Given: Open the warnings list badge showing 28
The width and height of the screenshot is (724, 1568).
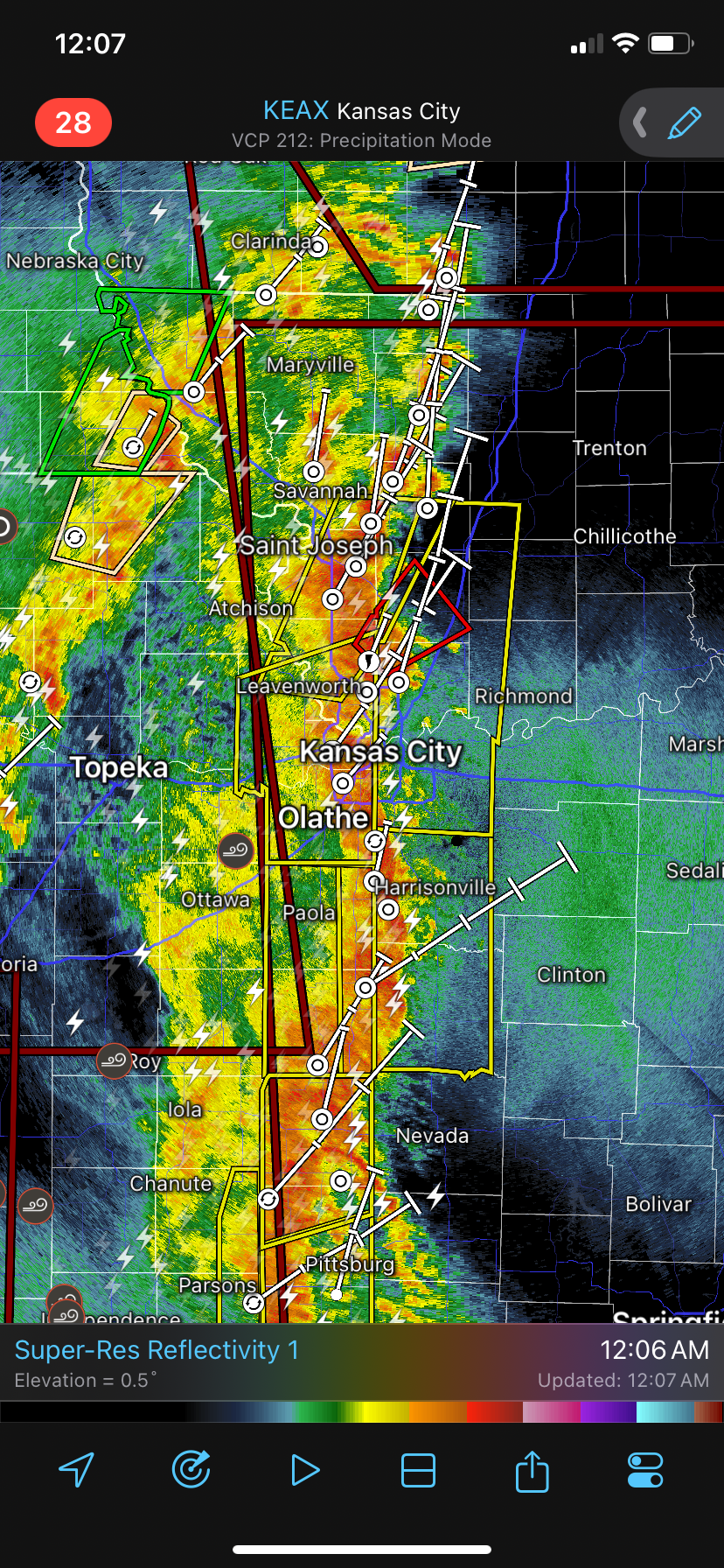Looking at the screenshot, I should tap(73, 122).
